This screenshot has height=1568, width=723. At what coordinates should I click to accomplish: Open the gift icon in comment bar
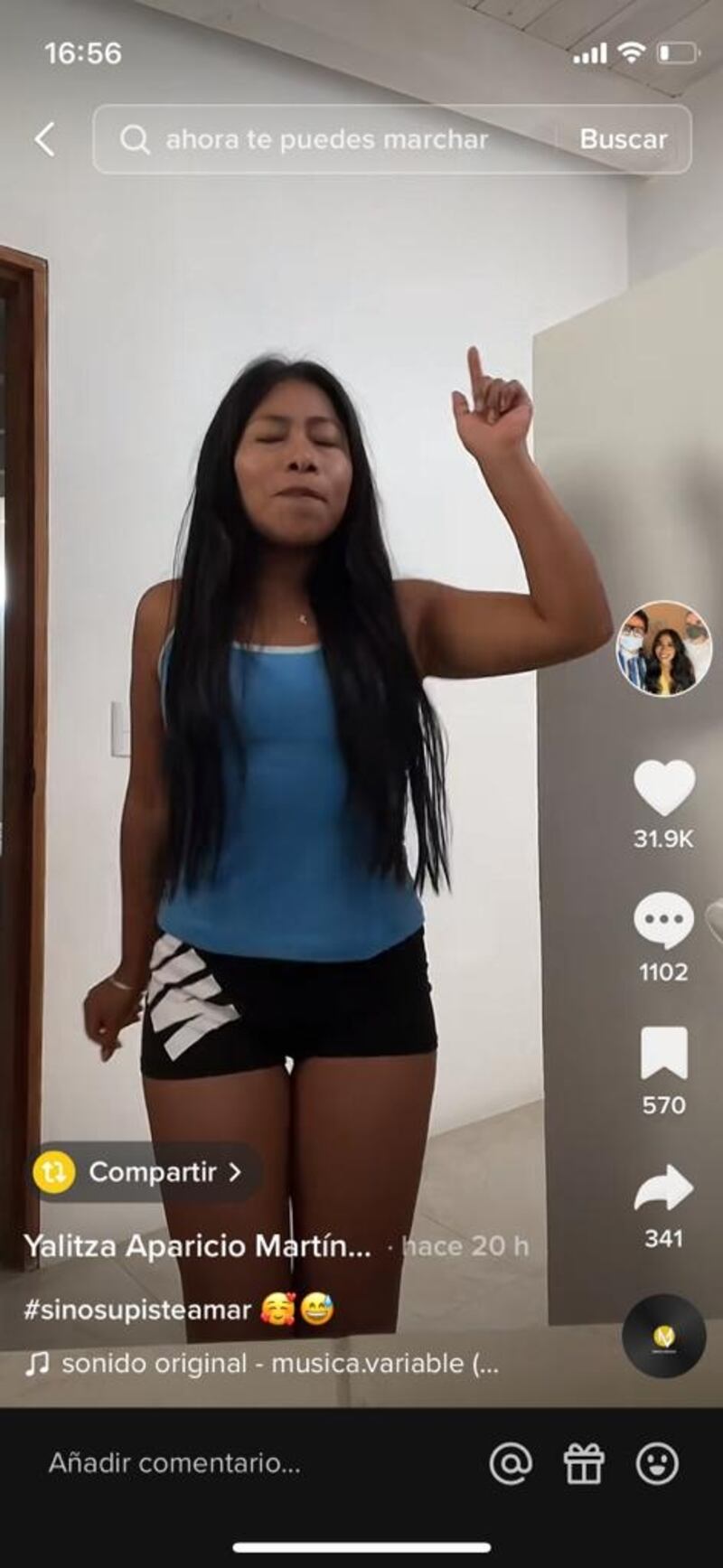[x=584, y=1463]
